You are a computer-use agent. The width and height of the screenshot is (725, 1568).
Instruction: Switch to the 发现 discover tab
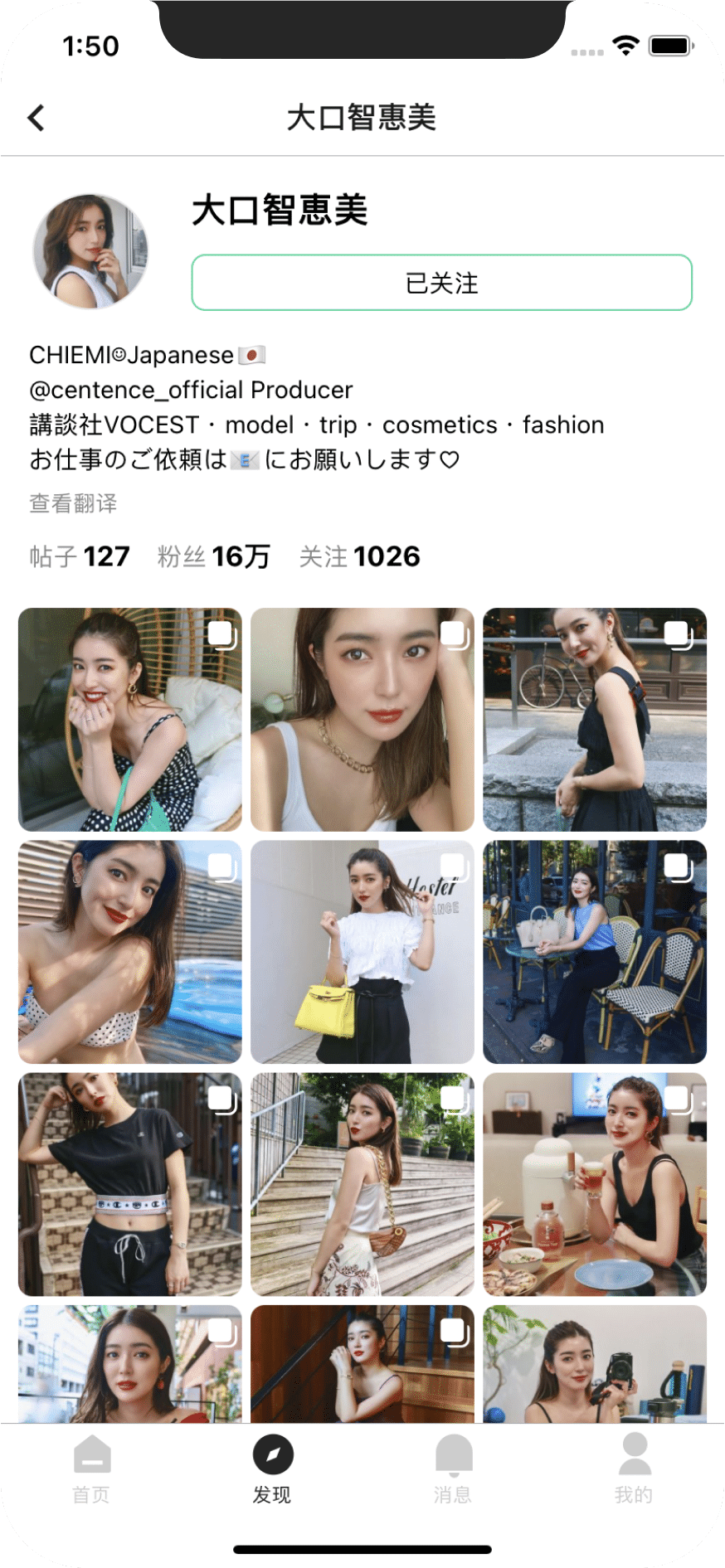tap(272, 1468)
